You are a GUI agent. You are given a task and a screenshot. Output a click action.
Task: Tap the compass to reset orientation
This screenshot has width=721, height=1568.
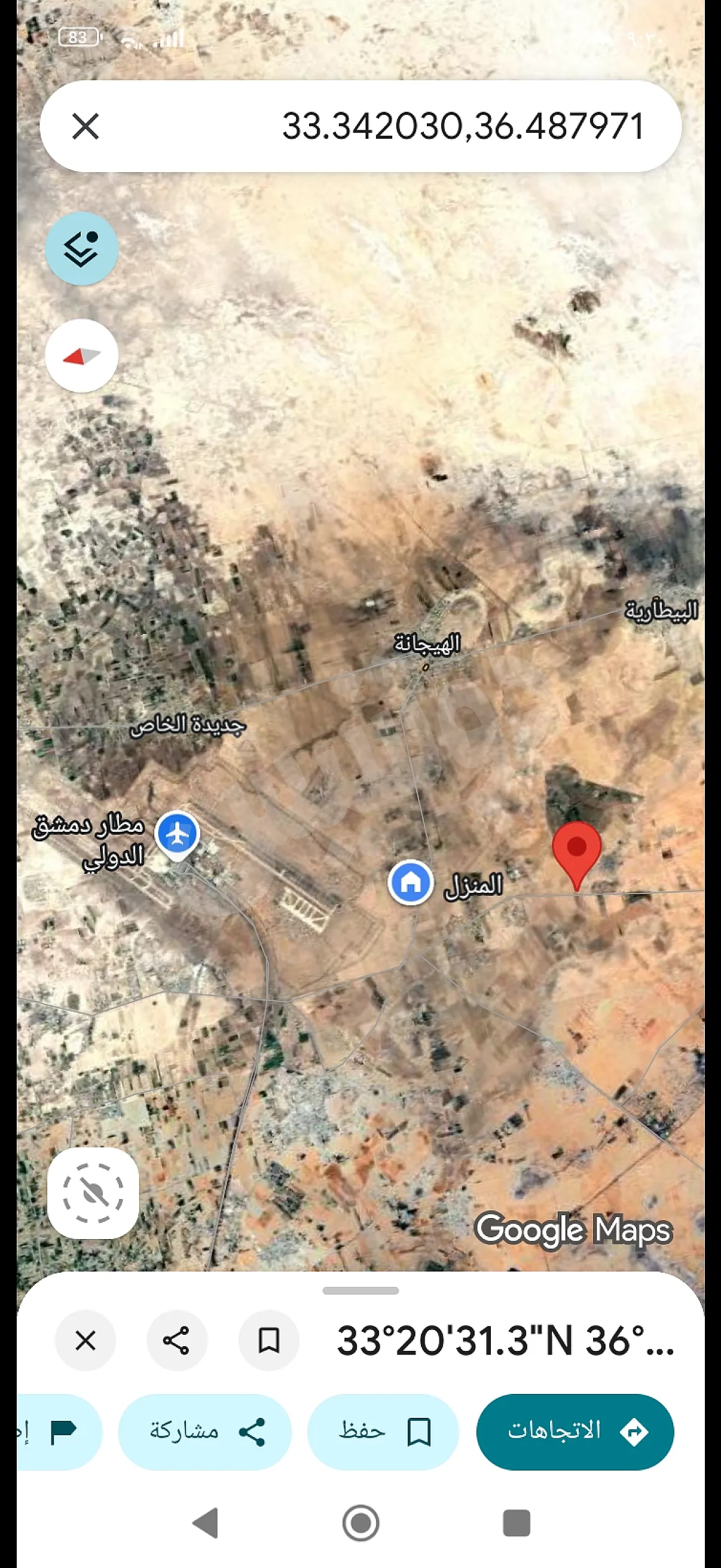coord(81,355)
